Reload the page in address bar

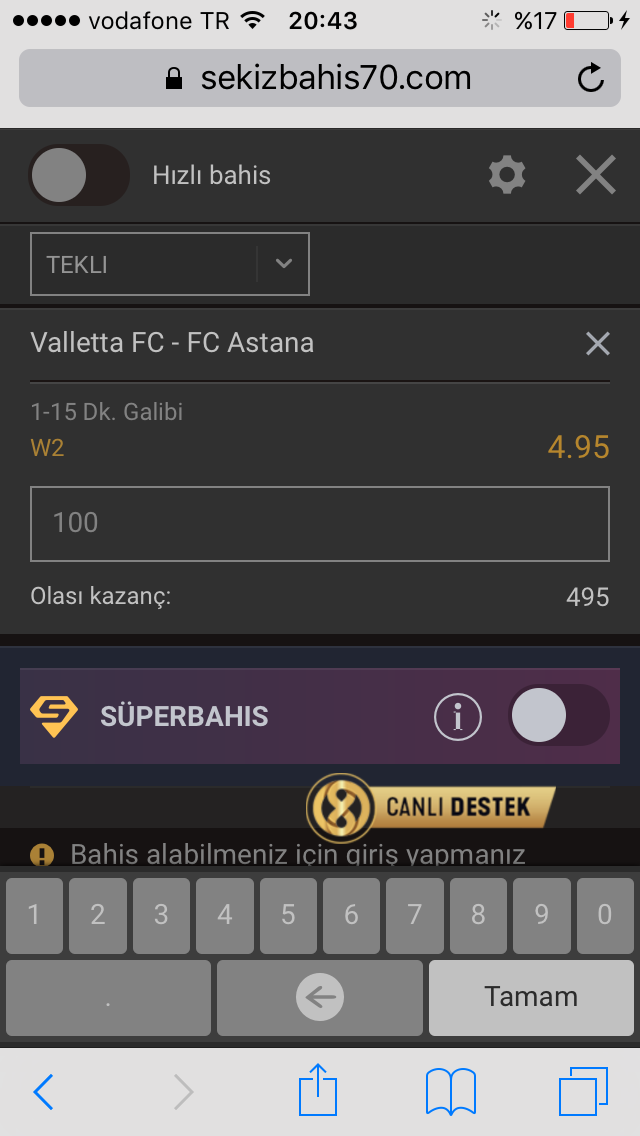591,78
